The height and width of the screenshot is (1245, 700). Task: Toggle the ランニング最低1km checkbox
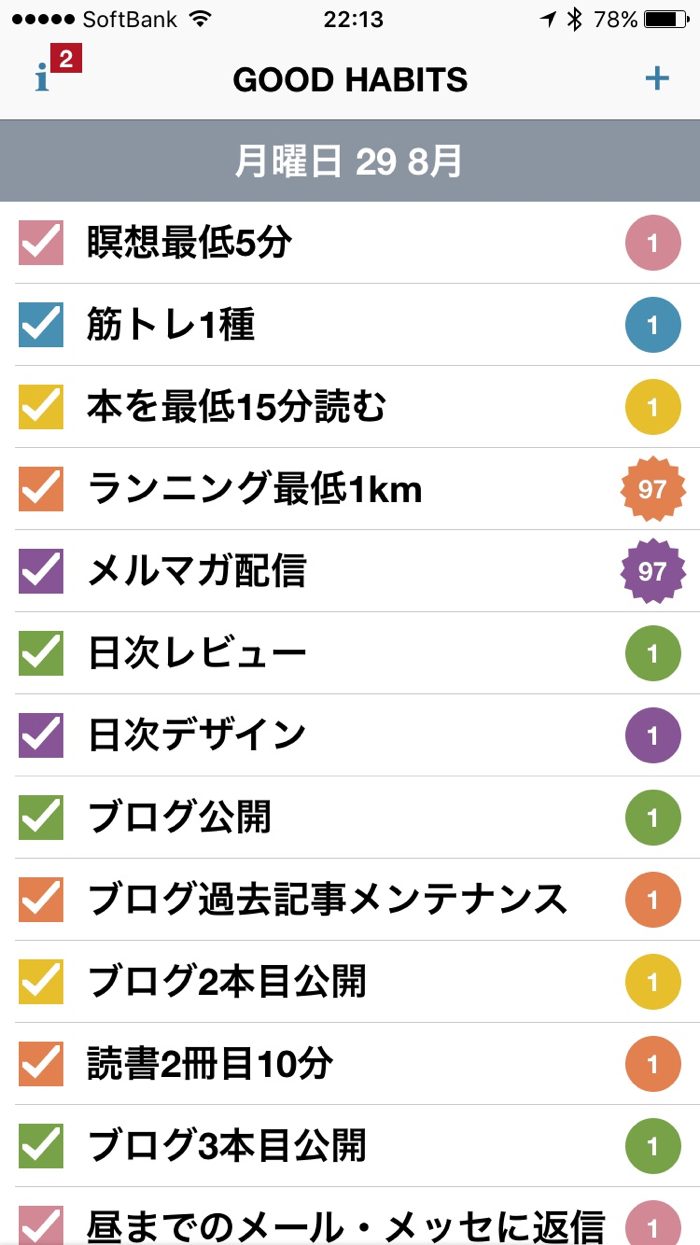click(x=41, y=489)
